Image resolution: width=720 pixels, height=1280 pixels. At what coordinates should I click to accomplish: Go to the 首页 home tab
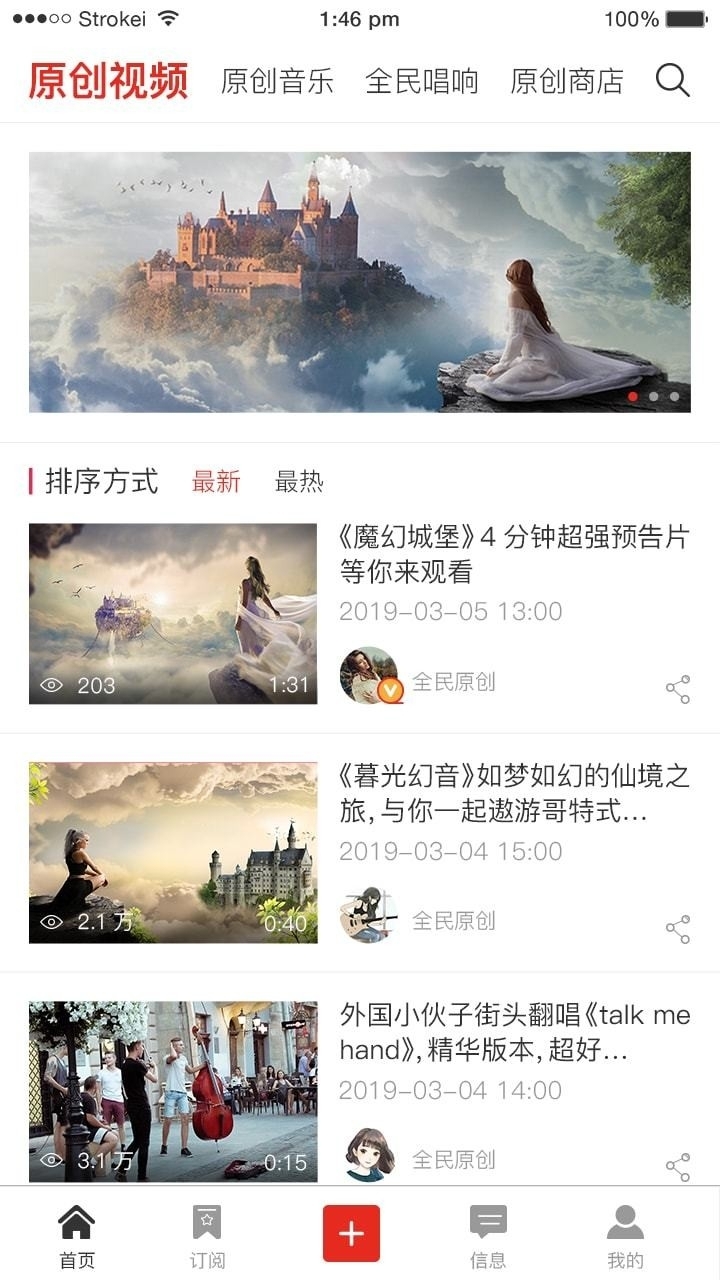tap(77, 1236)
